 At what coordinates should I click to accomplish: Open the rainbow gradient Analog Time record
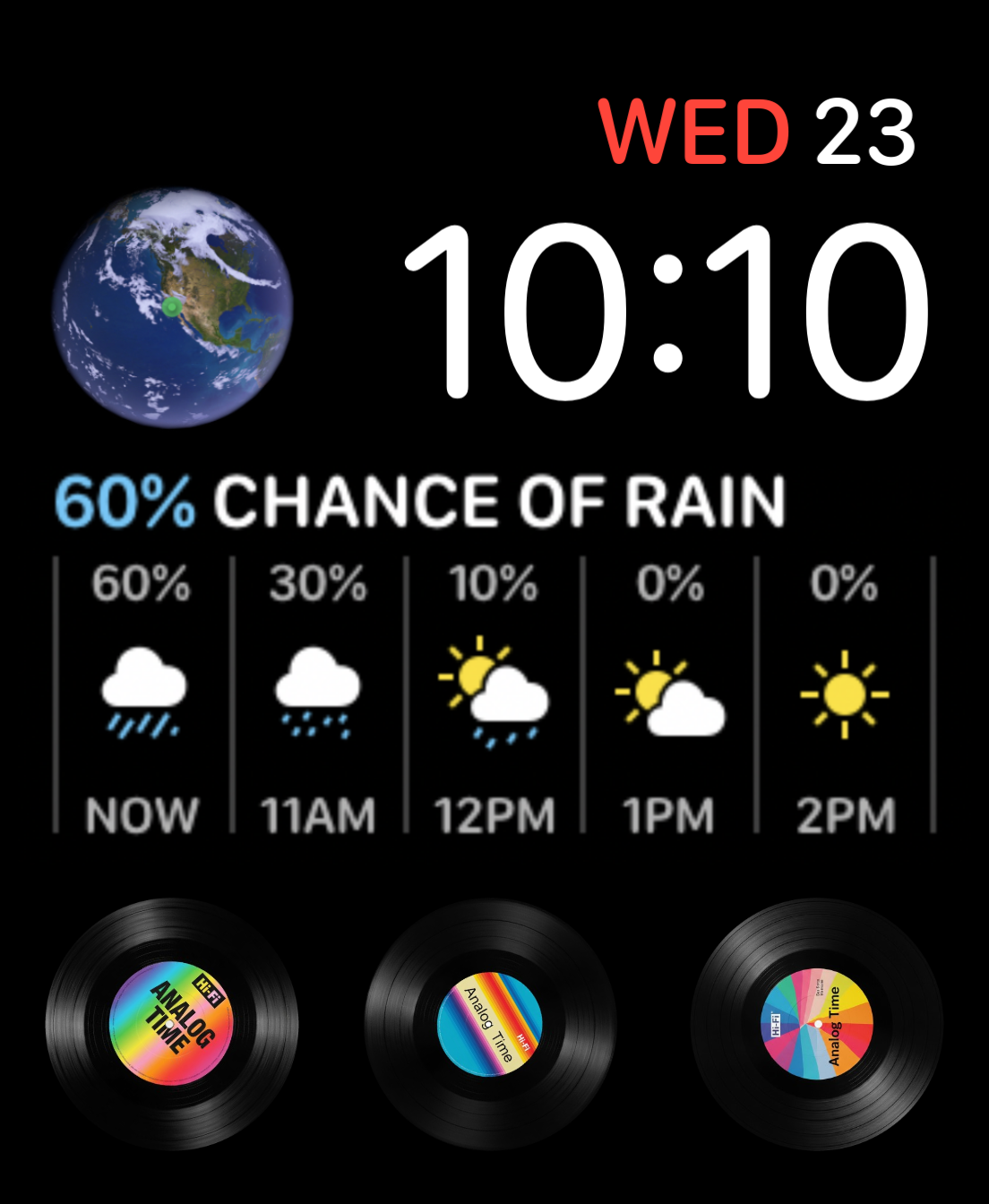point(171,1024)
